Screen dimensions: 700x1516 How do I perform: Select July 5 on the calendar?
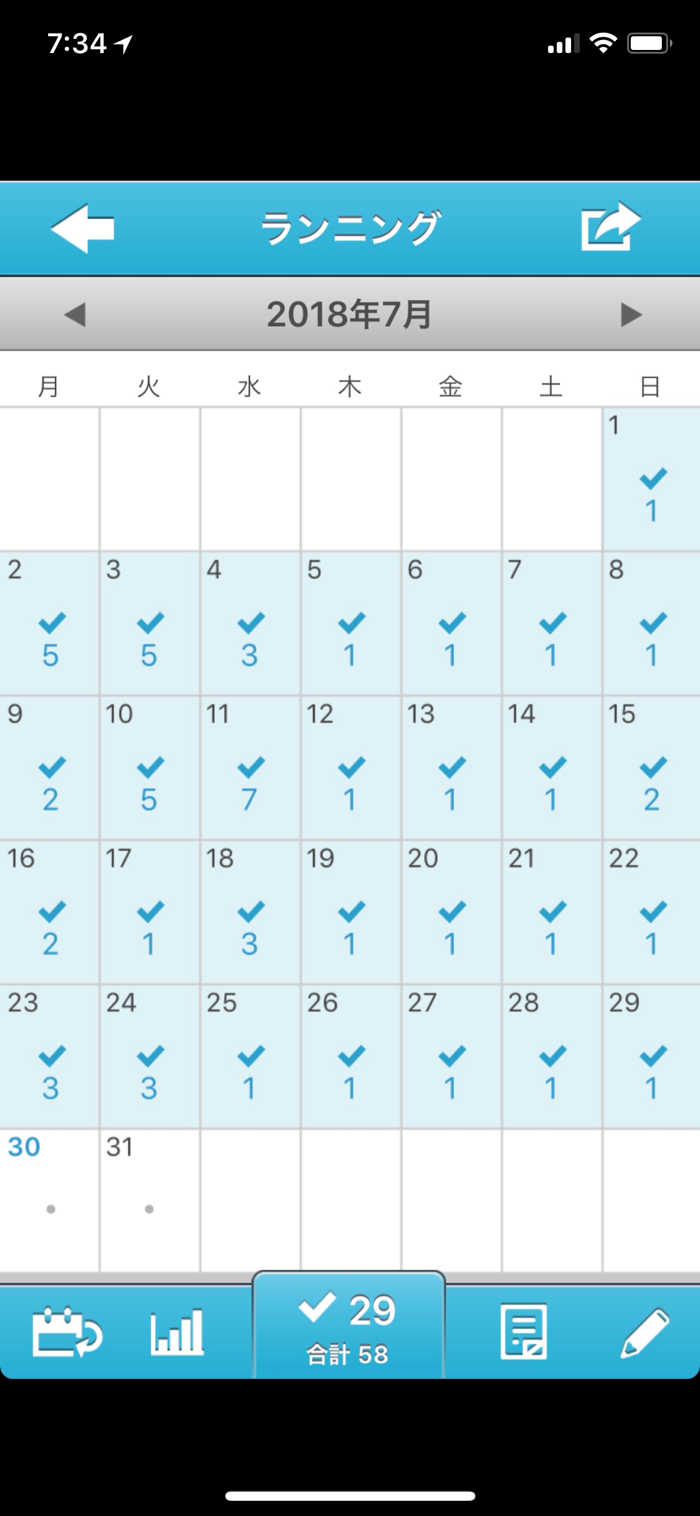point(350,624)
